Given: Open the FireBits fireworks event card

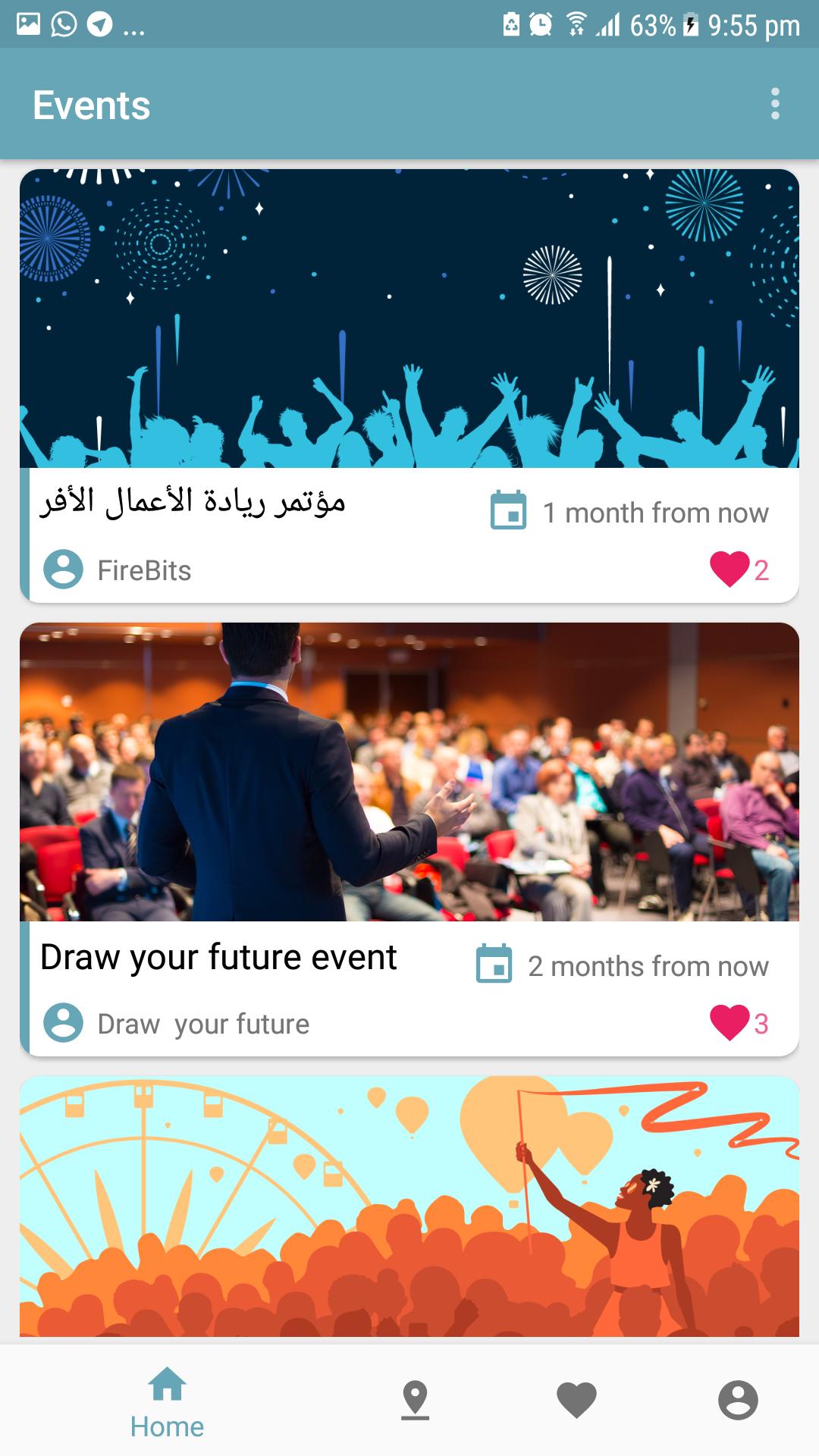Looking at the screenshot, I should 409,318.
